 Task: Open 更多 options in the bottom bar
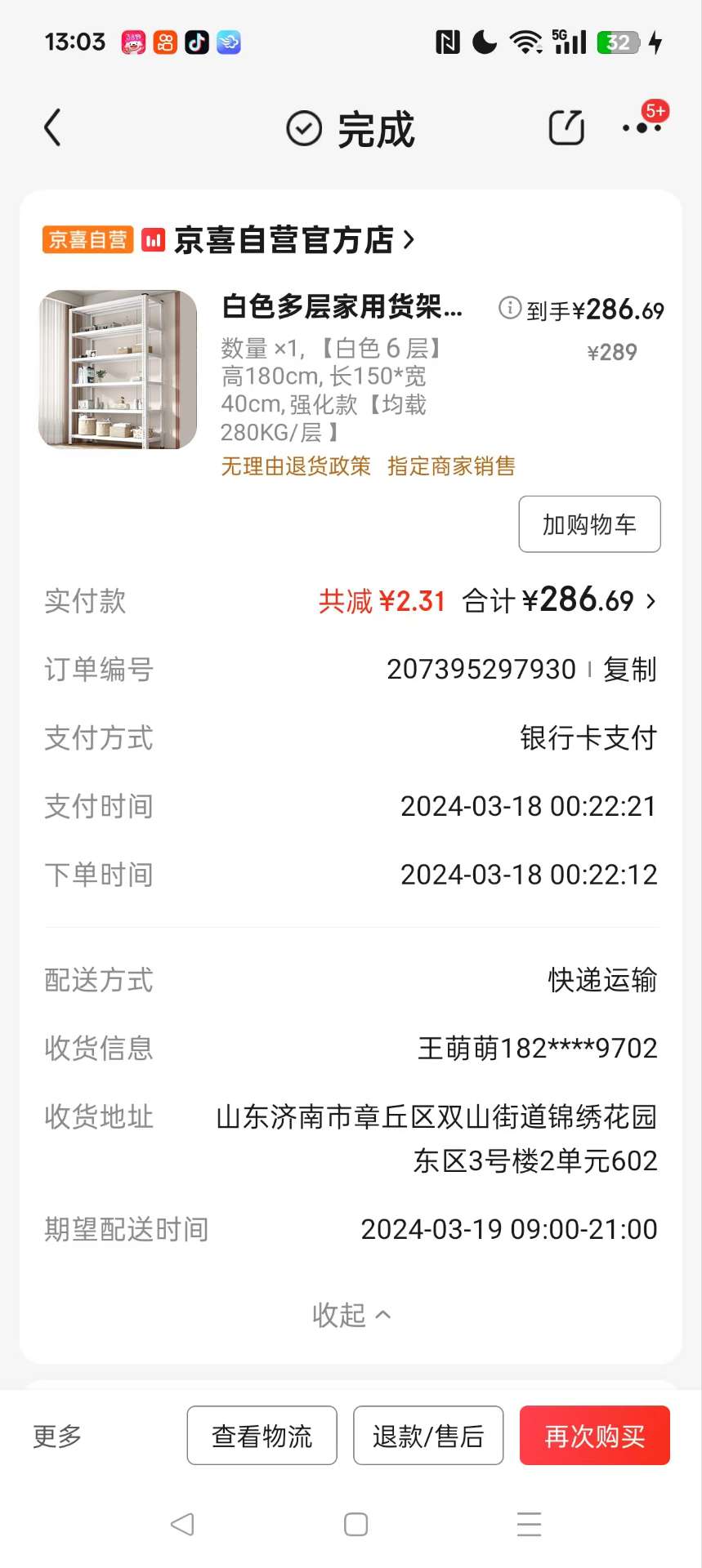57,1436
